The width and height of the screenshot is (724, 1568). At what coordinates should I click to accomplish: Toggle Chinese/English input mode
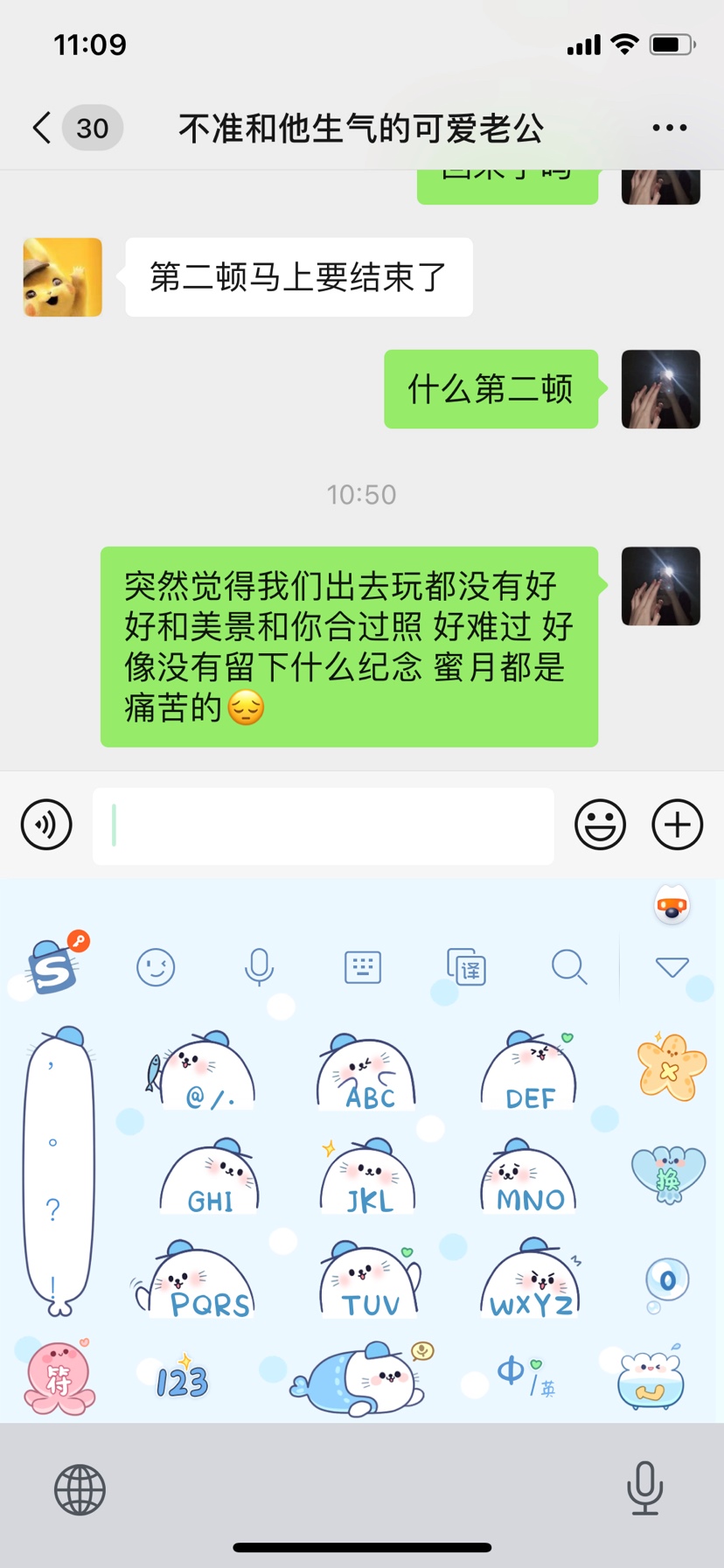526,1376
